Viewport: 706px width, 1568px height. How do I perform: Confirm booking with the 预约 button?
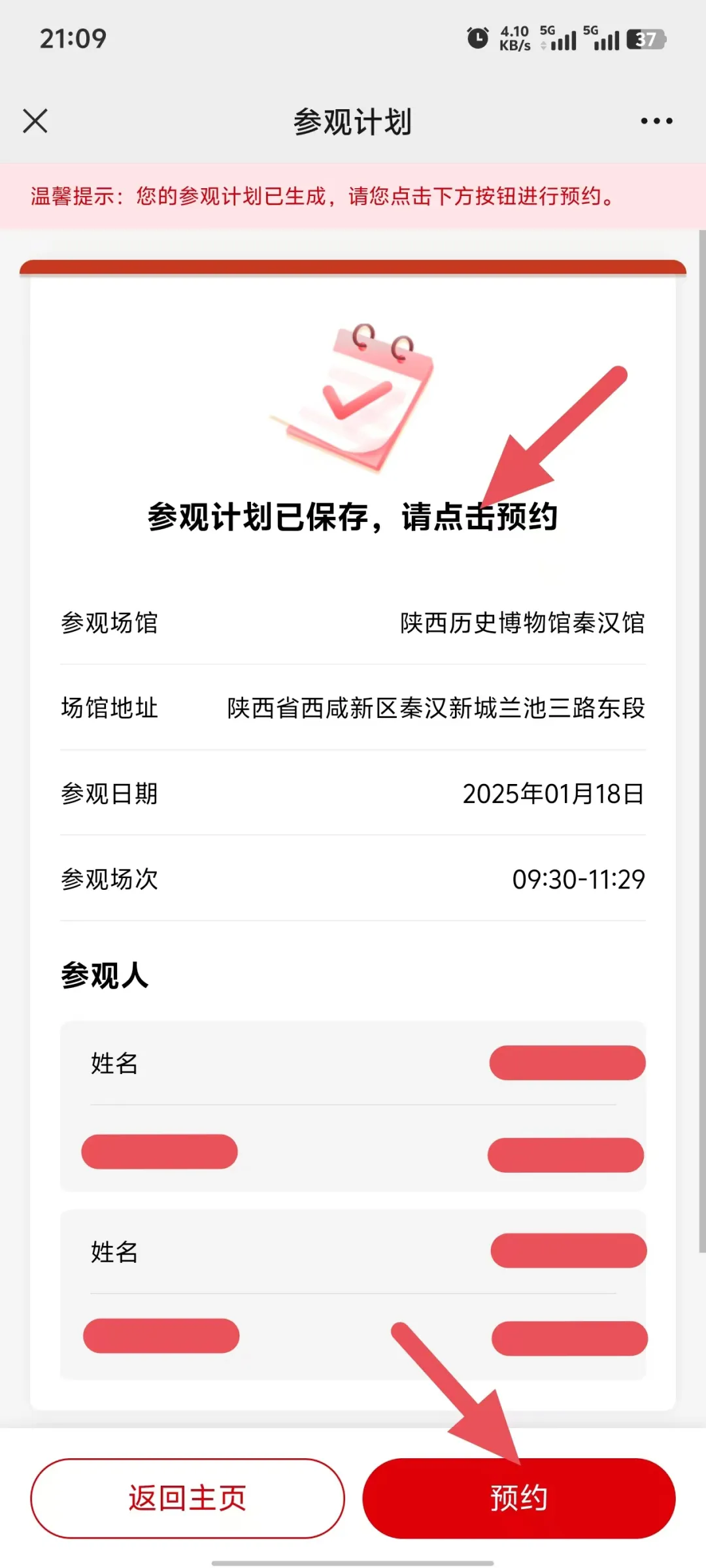click(x=518, y=1497)
